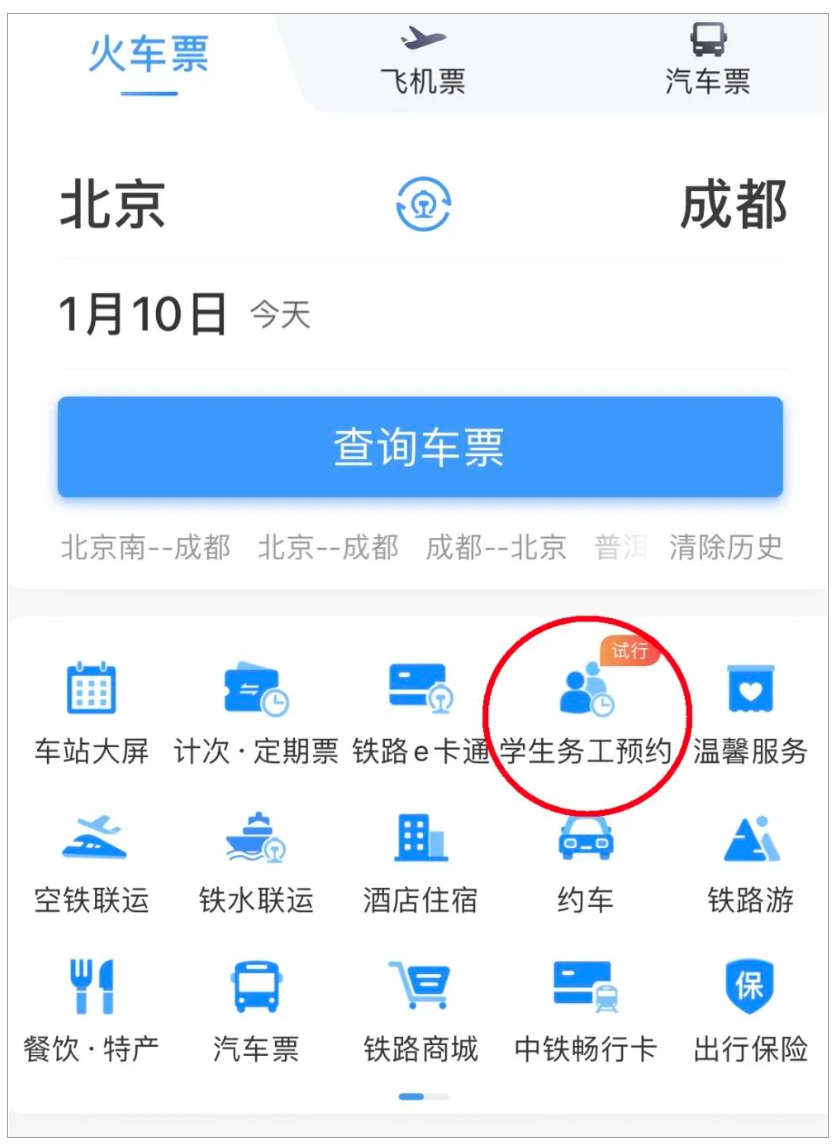Image resolution: width=836 pixels, height=1144 pixels.
Task: Swap departure and arrival stations
Action: [423, 204]
